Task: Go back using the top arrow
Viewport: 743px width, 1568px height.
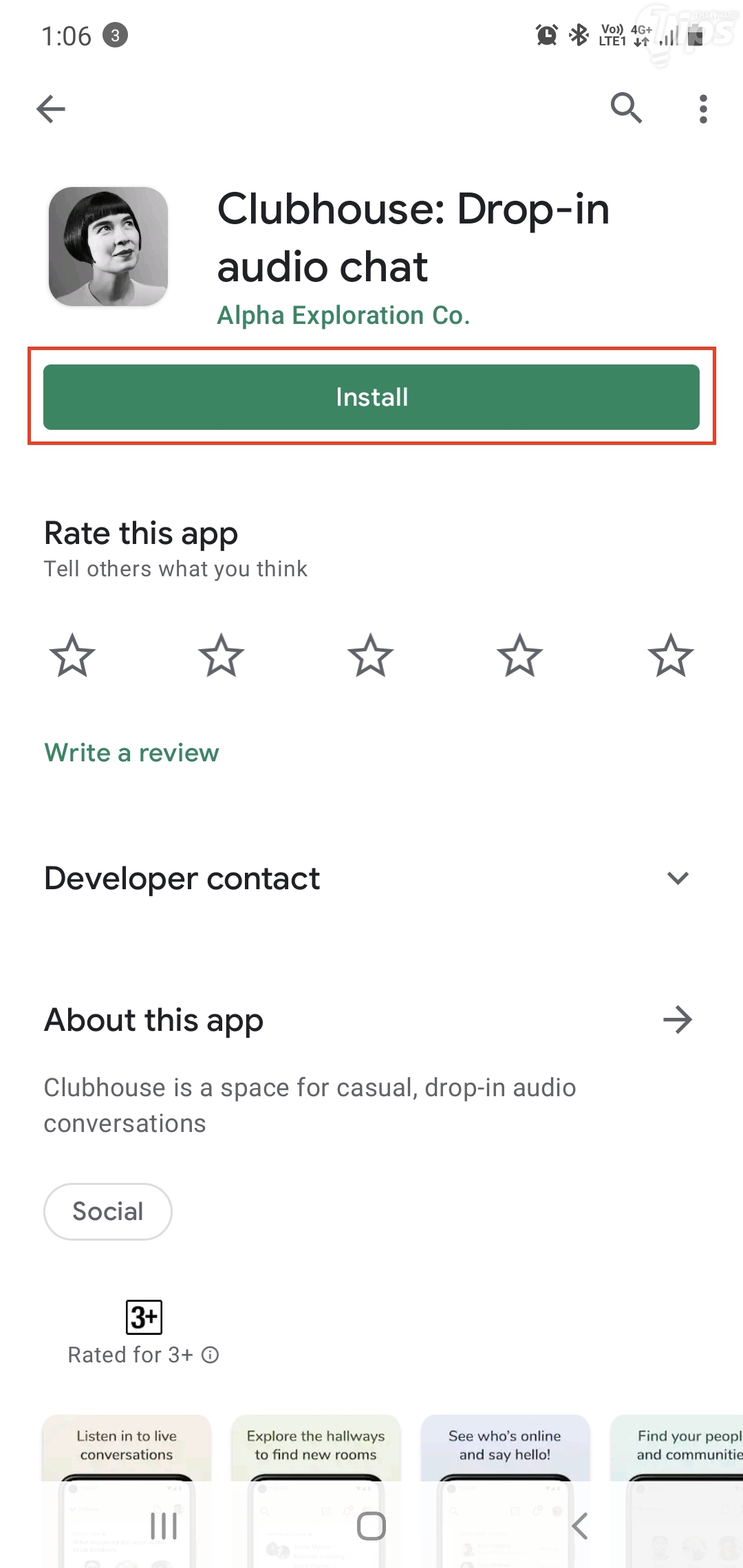Action: pos(51,109)
